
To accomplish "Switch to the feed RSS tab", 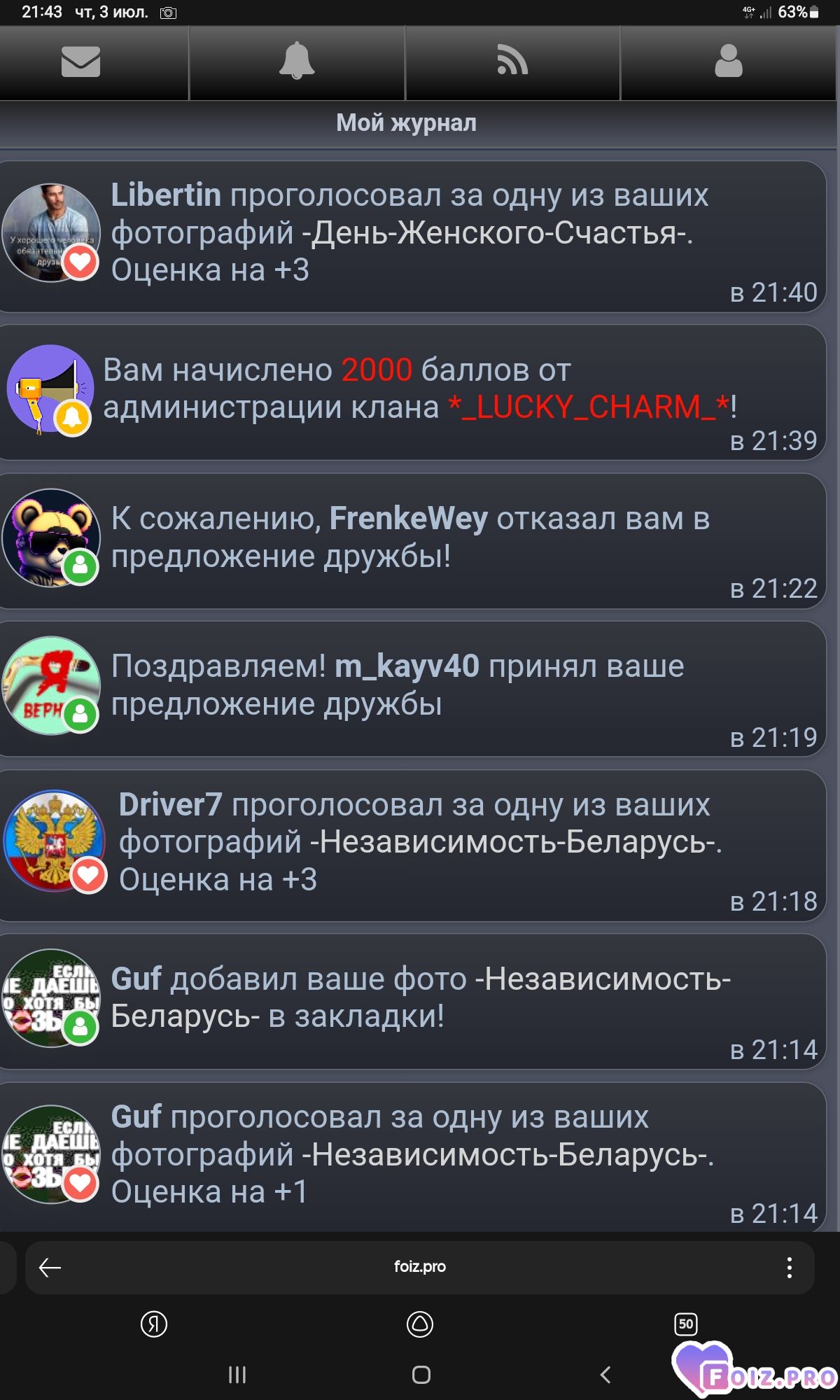I will 512,62.
